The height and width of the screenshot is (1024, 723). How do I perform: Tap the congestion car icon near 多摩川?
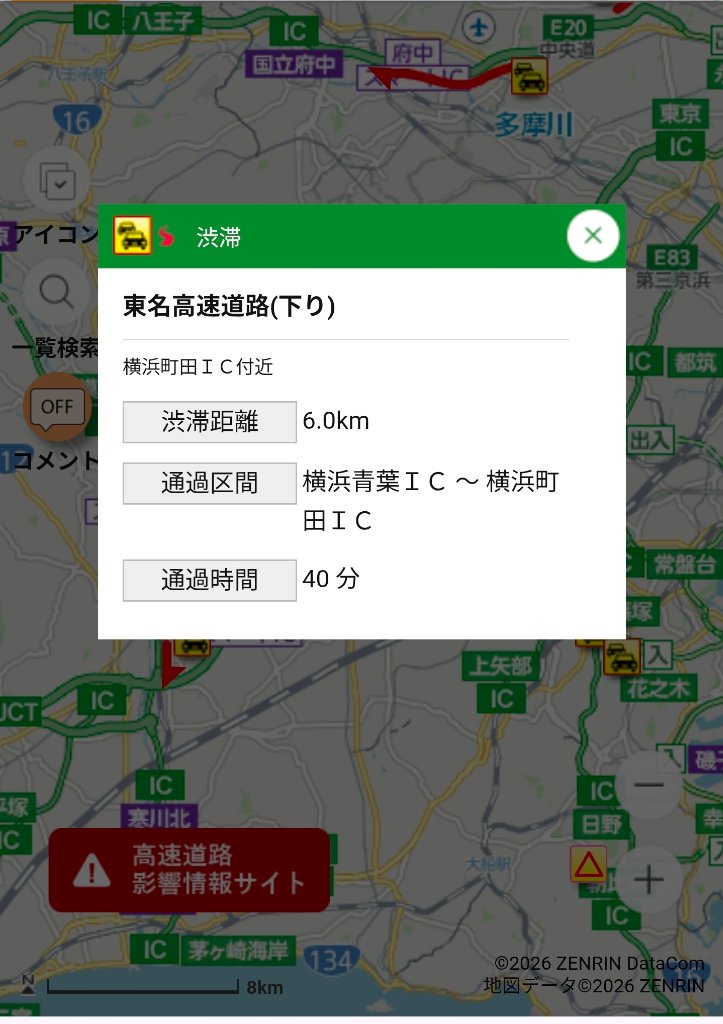529,76
